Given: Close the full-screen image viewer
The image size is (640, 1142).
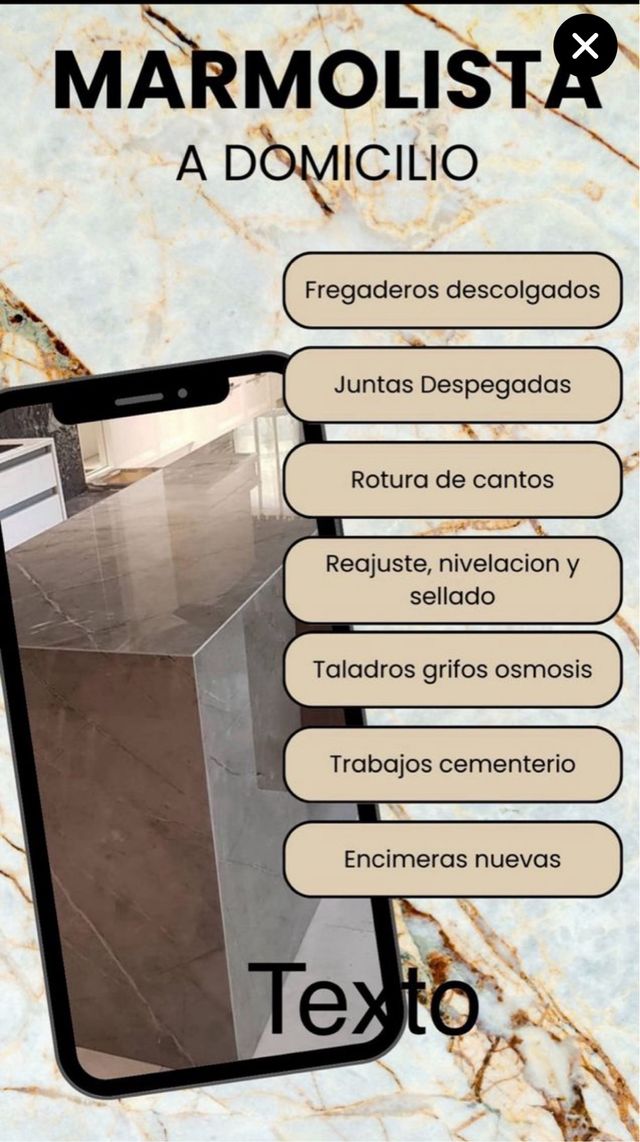Looking at the screenshot, I should [x=586, y=45].
